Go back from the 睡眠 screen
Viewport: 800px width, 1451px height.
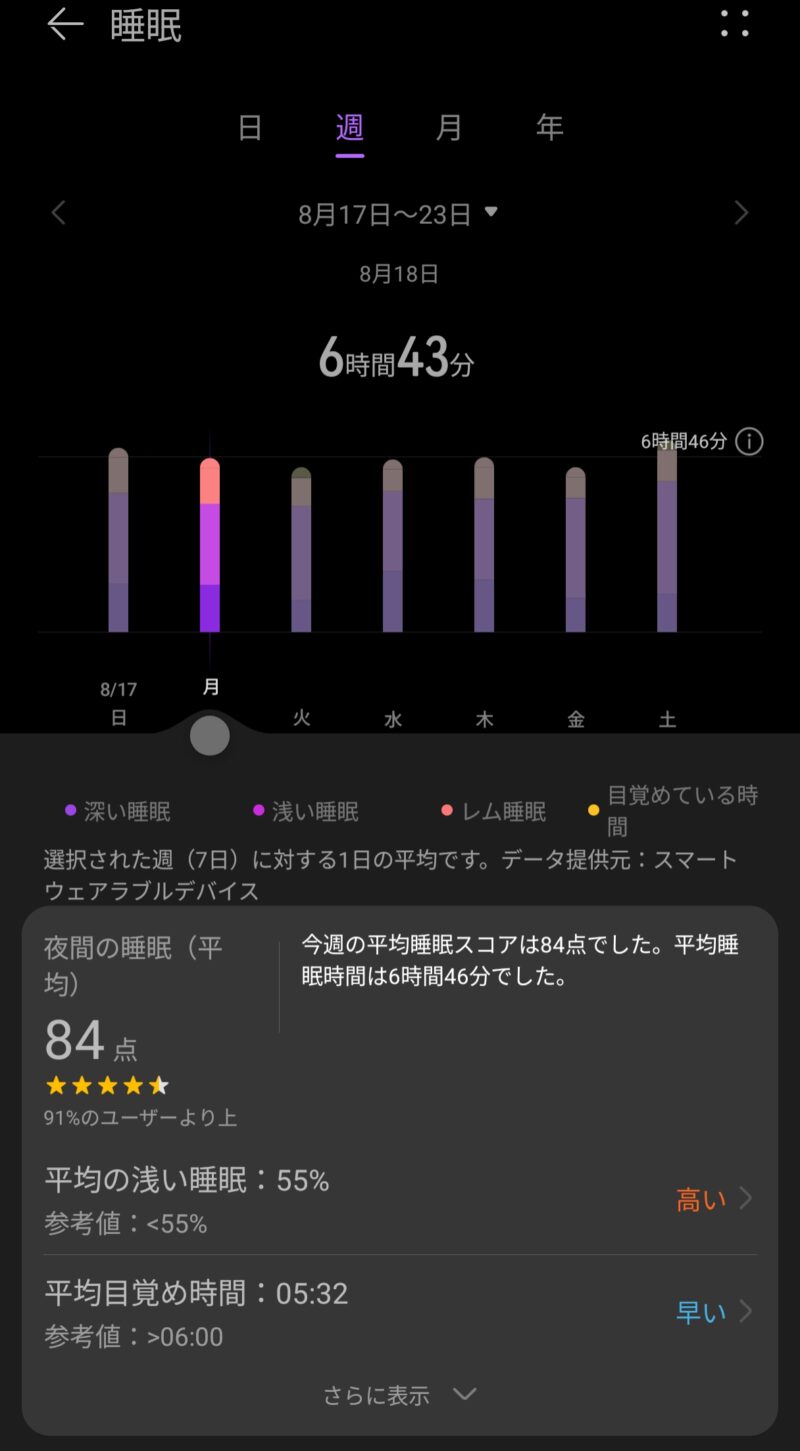coord(65,25)
